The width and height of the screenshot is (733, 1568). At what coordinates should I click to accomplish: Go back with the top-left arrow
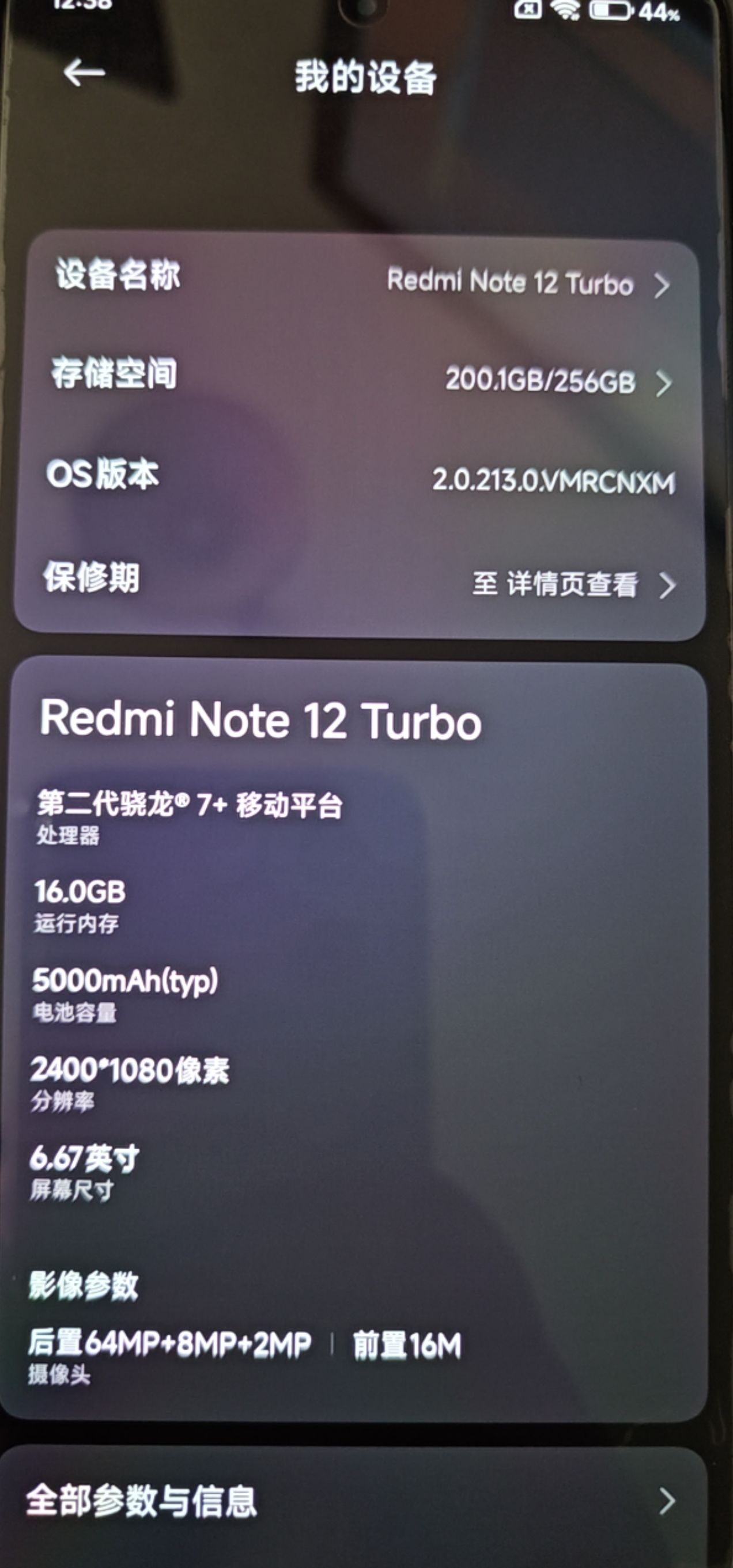point(84,73)
